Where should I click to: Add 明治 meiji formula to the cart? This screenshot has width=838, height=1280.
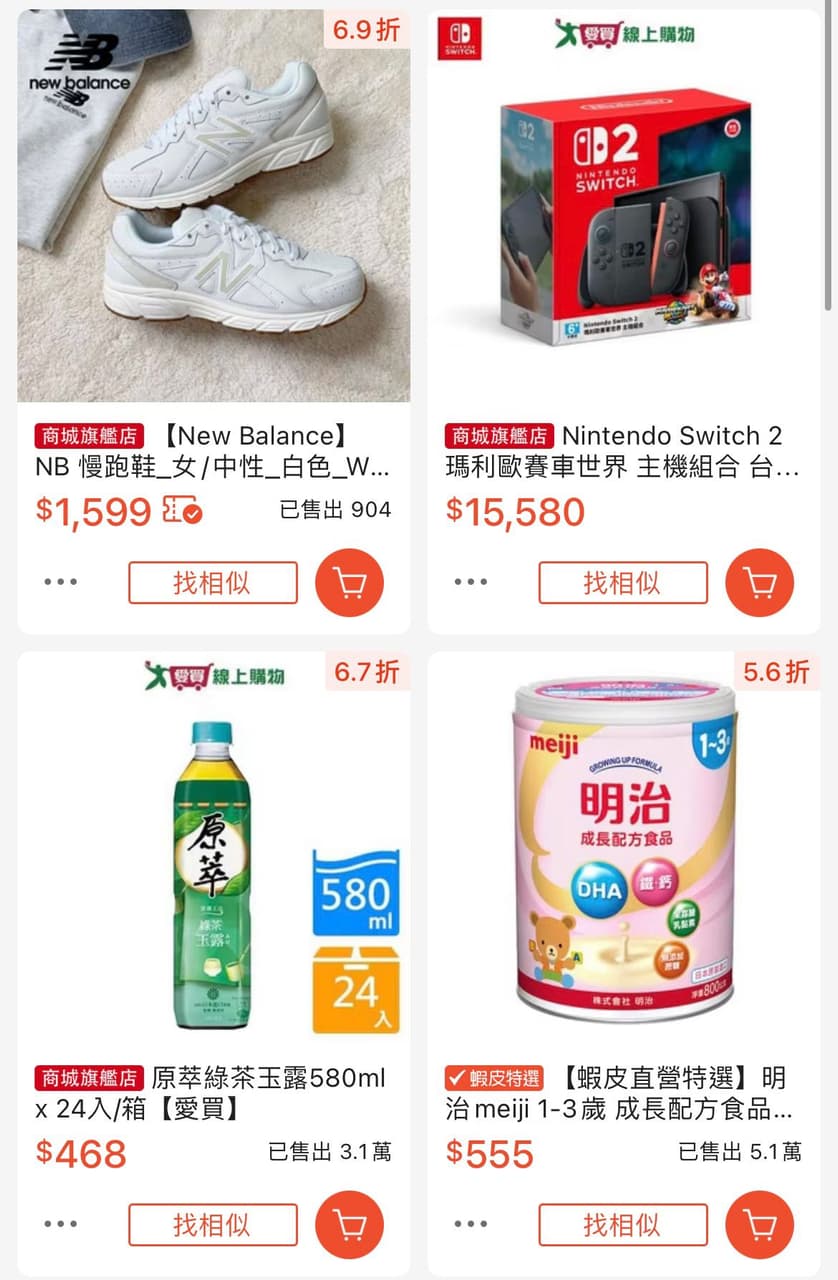(x=759, y=1225)
